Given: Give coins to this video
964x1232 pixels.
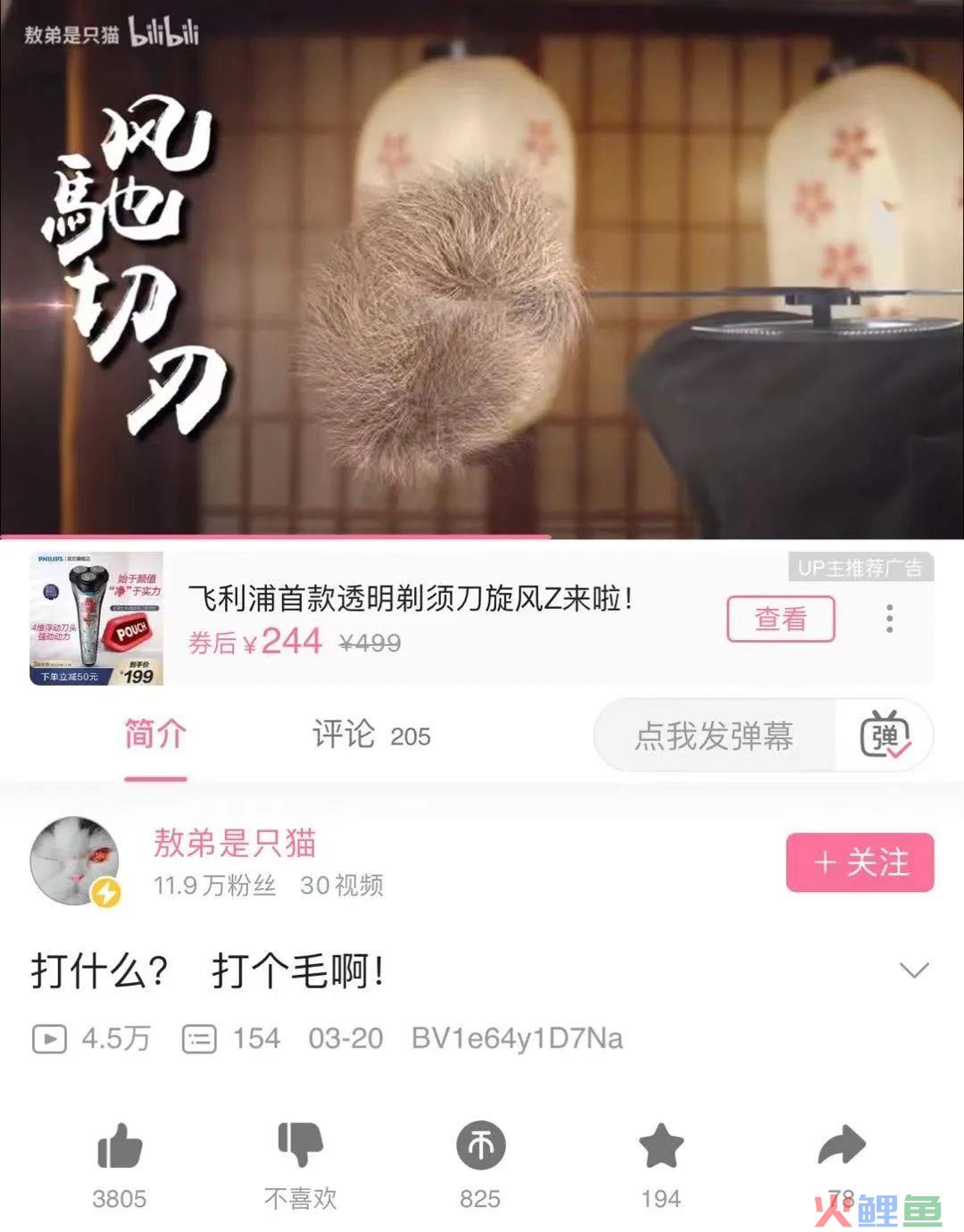Looking at the screenshot, I should [481, 1146].
